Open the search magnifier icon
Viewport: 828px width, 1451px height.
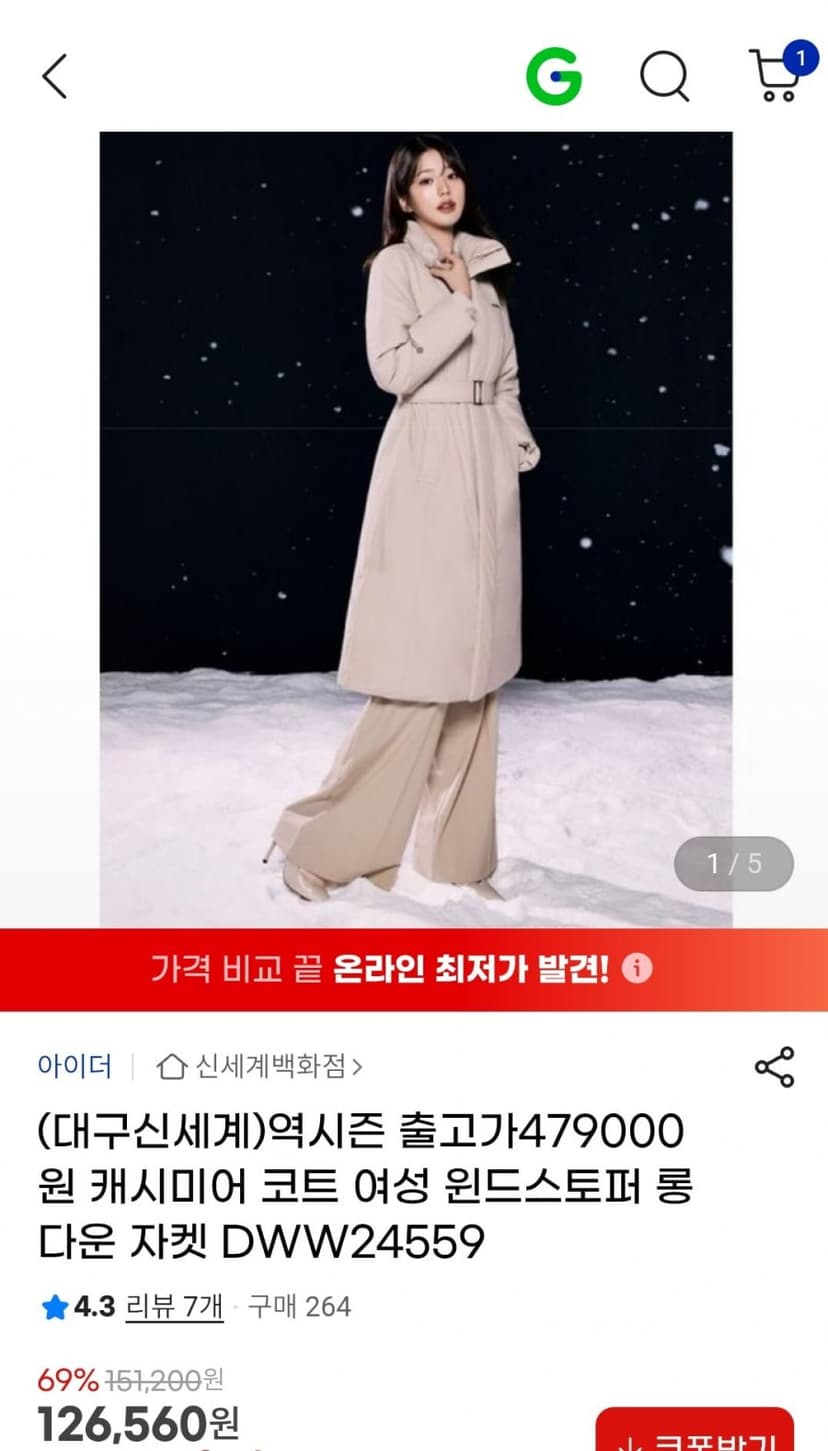point(665,76)
